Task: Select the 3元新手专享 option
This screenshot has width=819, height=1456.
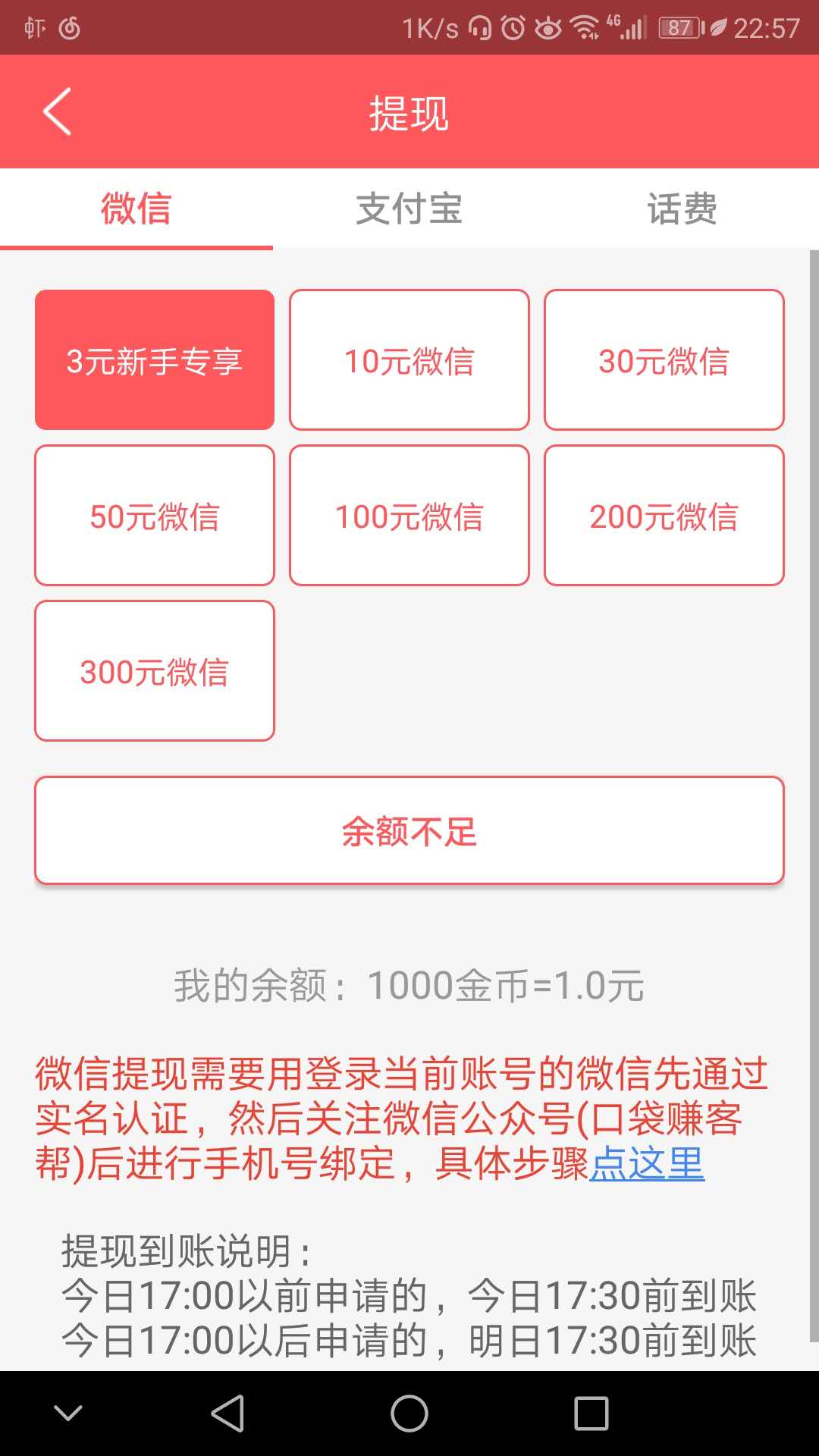Action: tap(154, 359)
